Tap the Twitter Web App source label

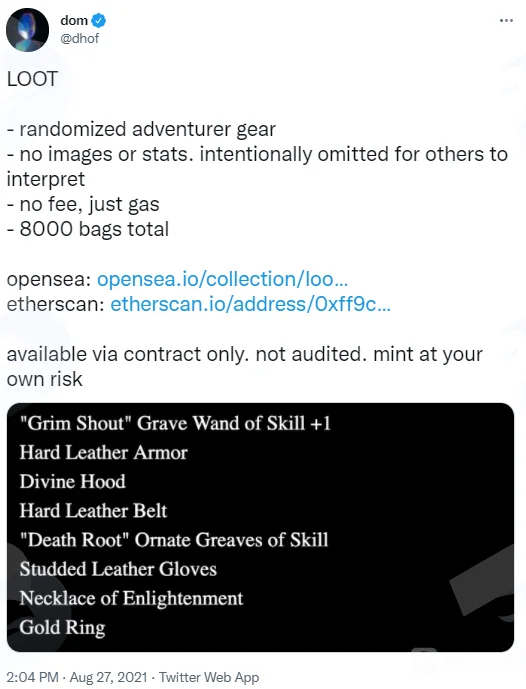click(x=209, y=677)
